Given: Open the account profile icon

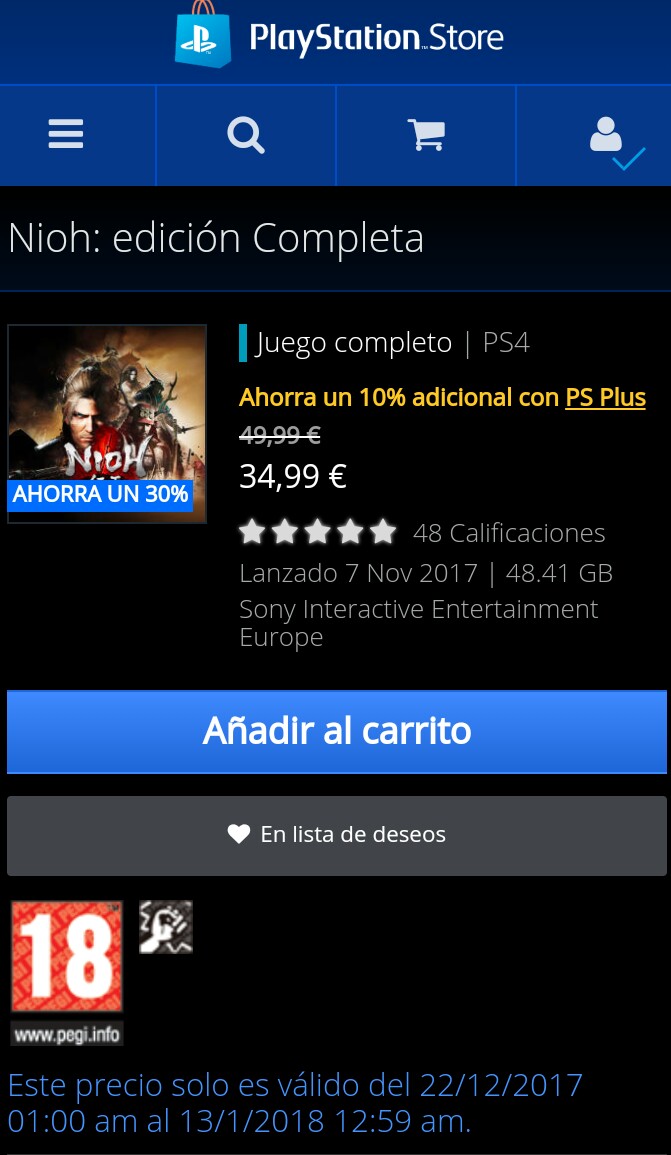Looking at the screenshot, I should pyautogui.click(x=606, y=136).
